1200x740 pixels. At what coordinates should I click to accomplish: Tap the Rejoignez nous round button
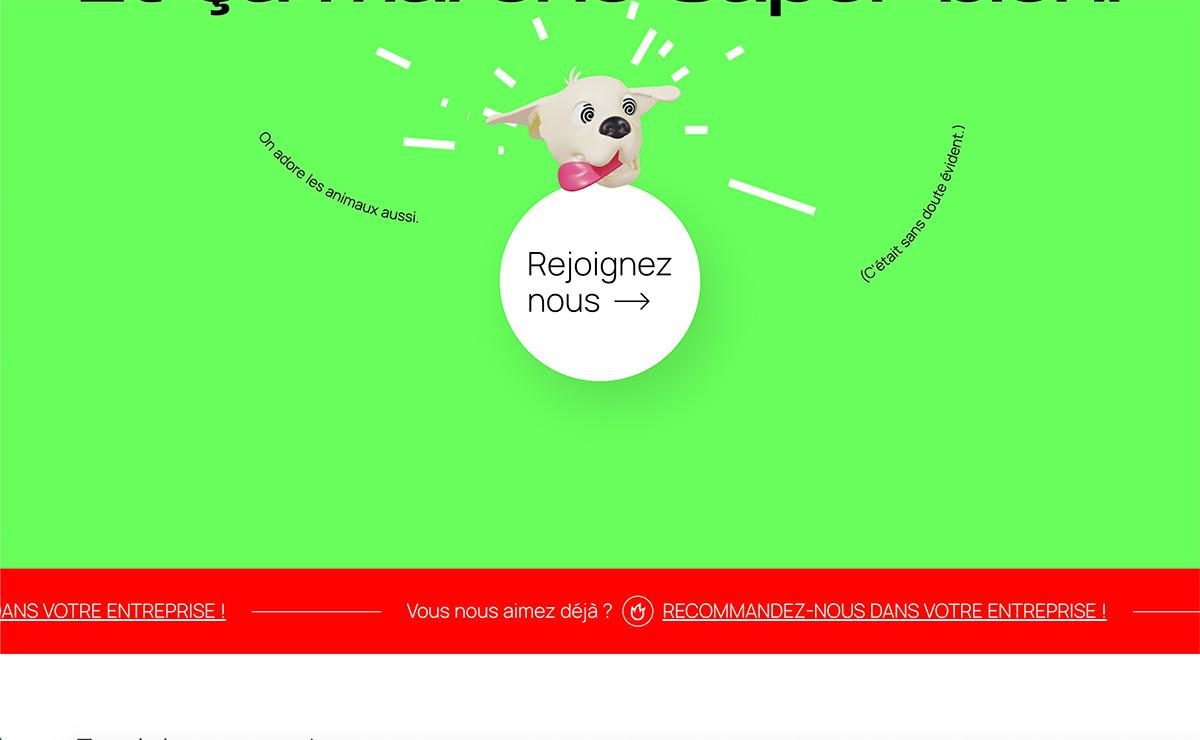599,283
